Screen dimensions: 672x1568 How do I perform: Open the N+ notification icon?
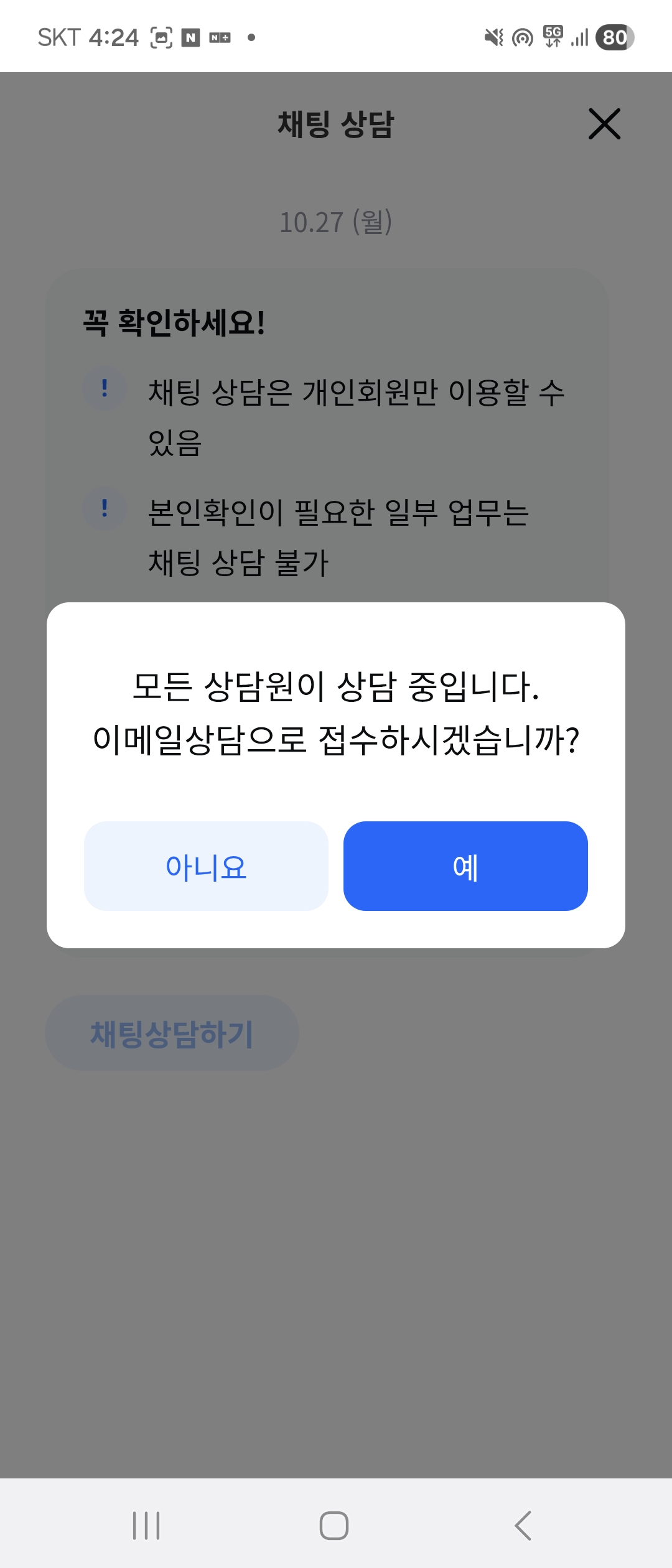coord(221,37)
